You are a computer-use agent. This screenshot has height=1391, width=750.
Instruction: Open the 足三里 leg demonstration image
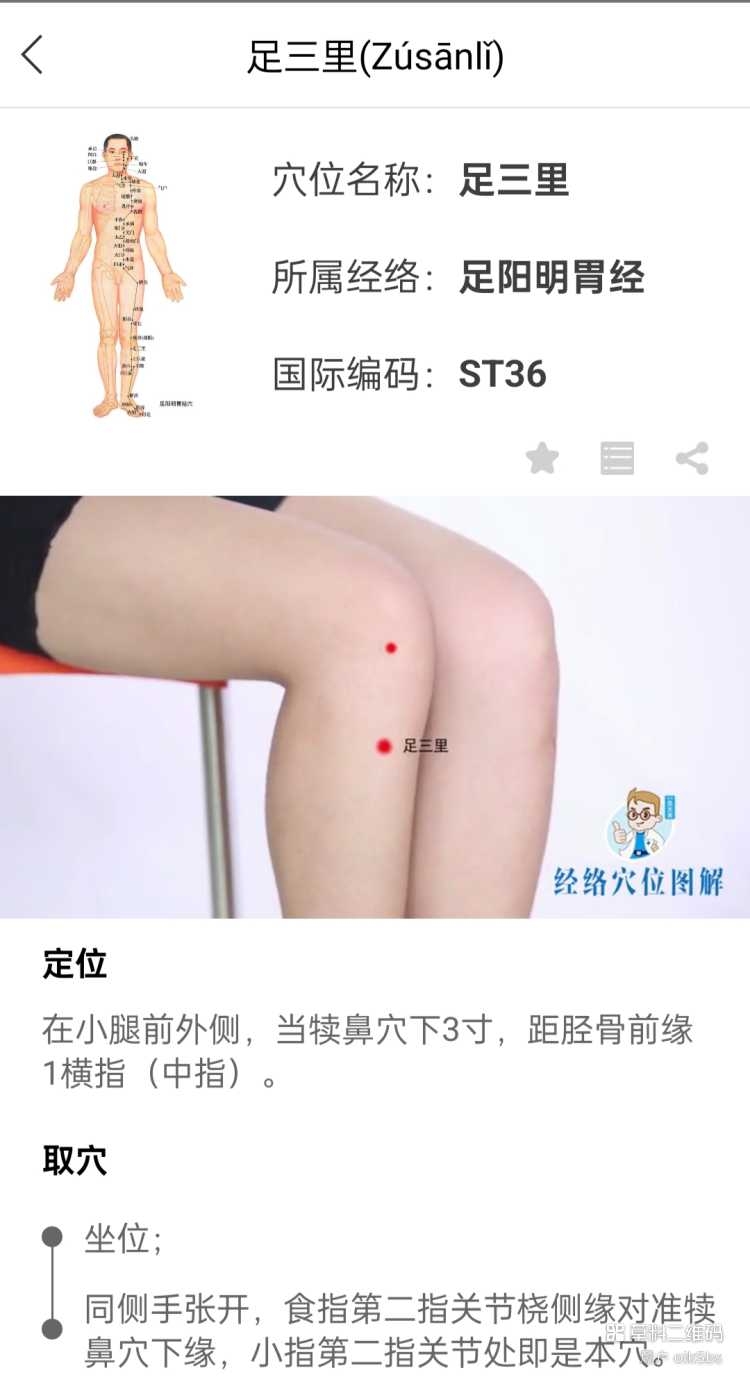375,706
